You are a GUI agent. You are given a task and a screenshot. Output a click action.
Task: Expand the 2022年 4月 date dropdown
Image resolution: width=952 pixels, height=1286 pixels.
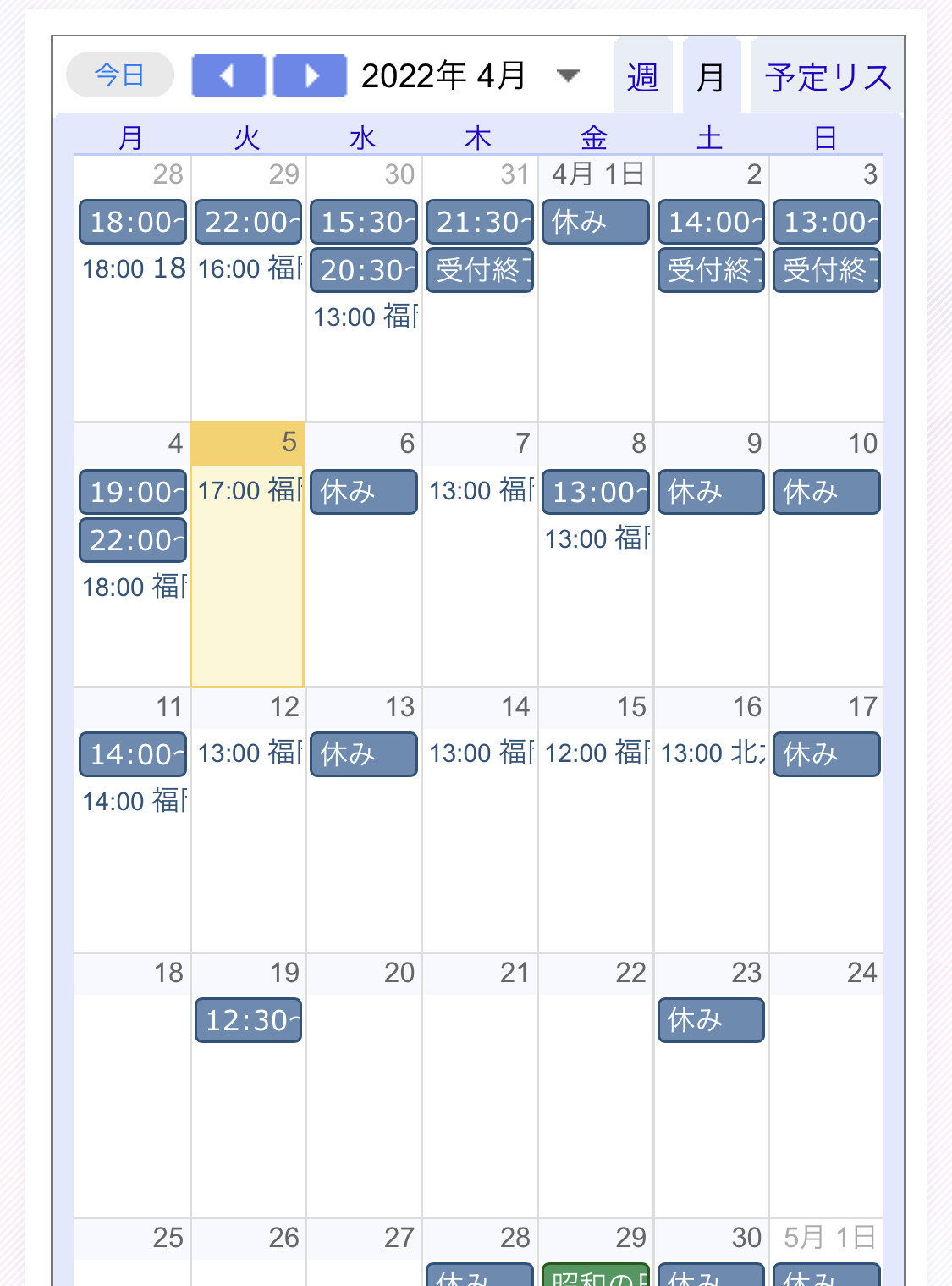568,75
